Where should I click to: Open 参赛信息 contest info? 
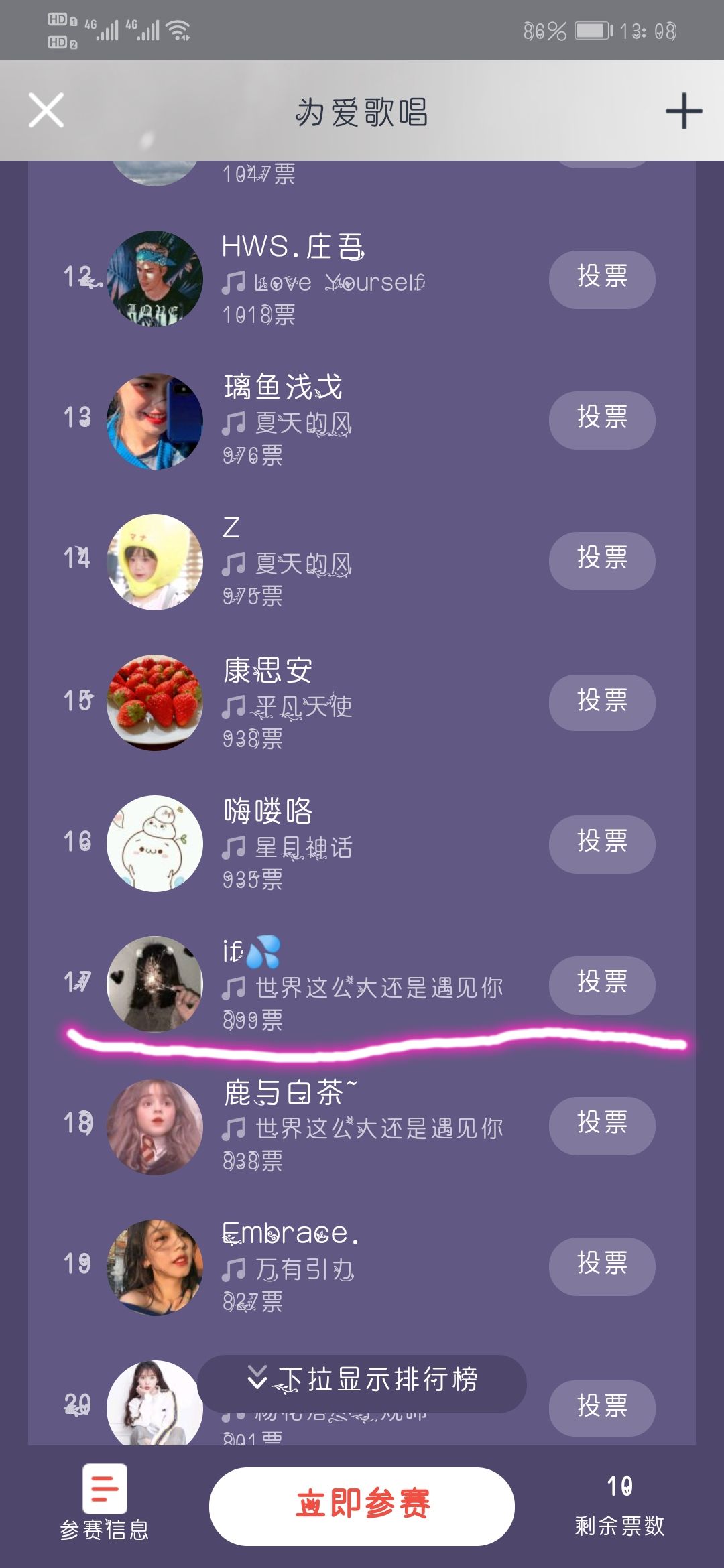click(105, 1502)
